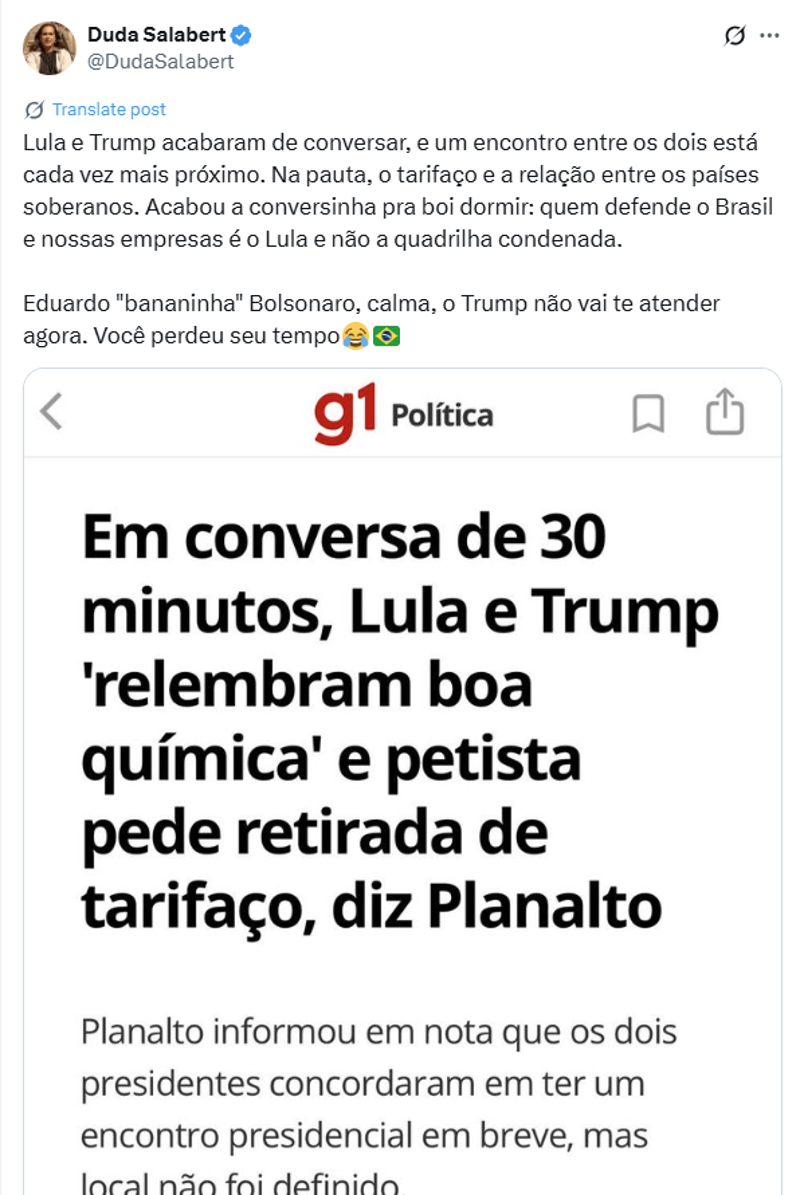This screenshot has width=800, height=1195.
Task: Translate this post
Action: [108, 109]
